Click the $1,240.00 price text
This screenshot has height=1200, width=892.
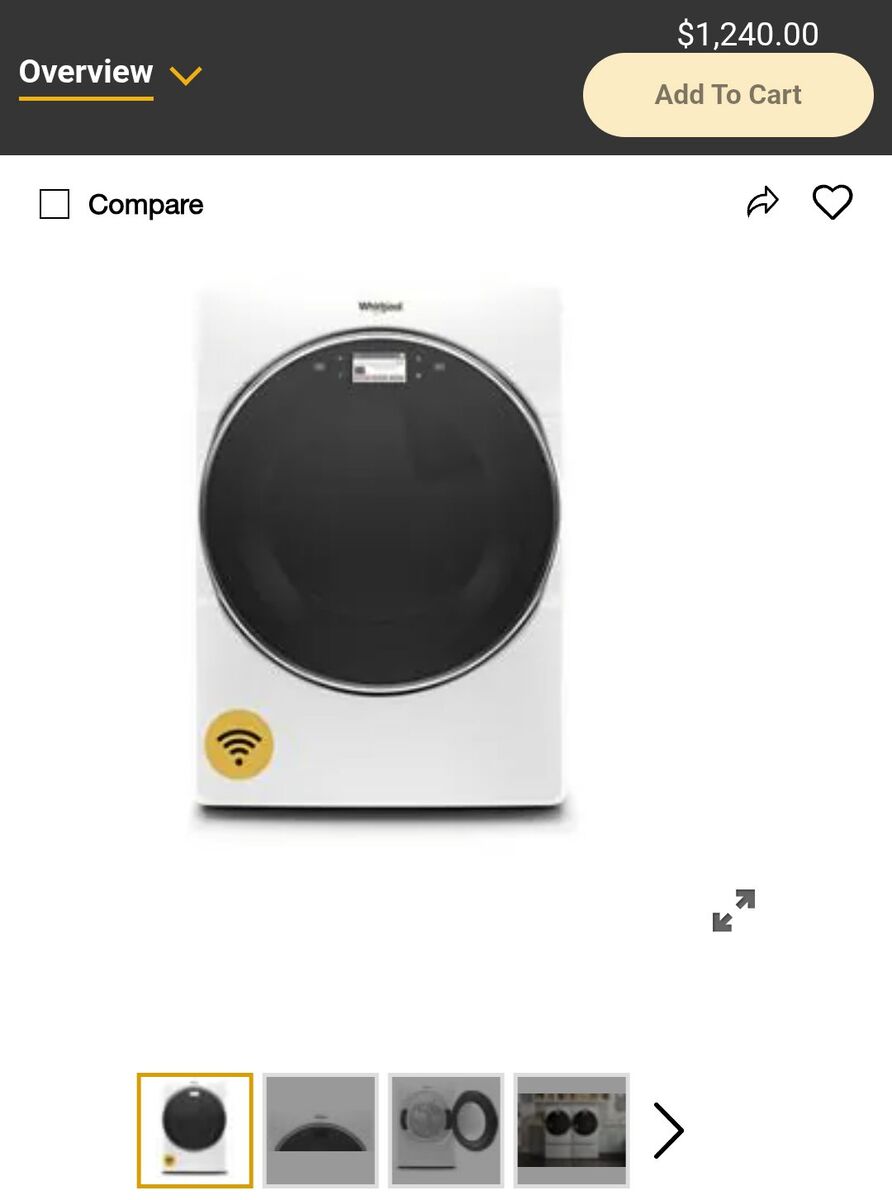(749, 33)
